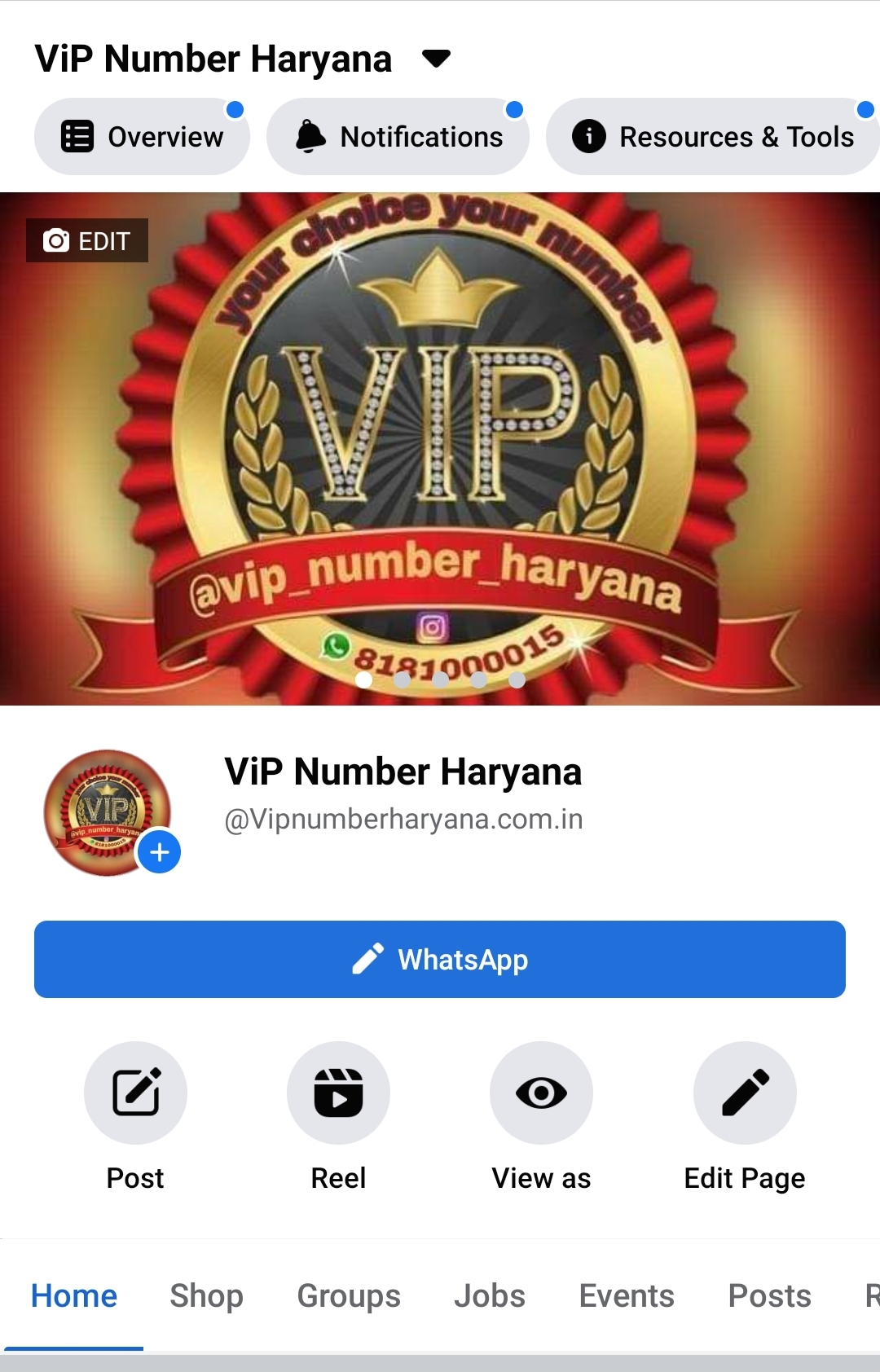The height and width of the screenshot is (1372, 880).
Task: Create a new Post
Action: point(135,1093)
